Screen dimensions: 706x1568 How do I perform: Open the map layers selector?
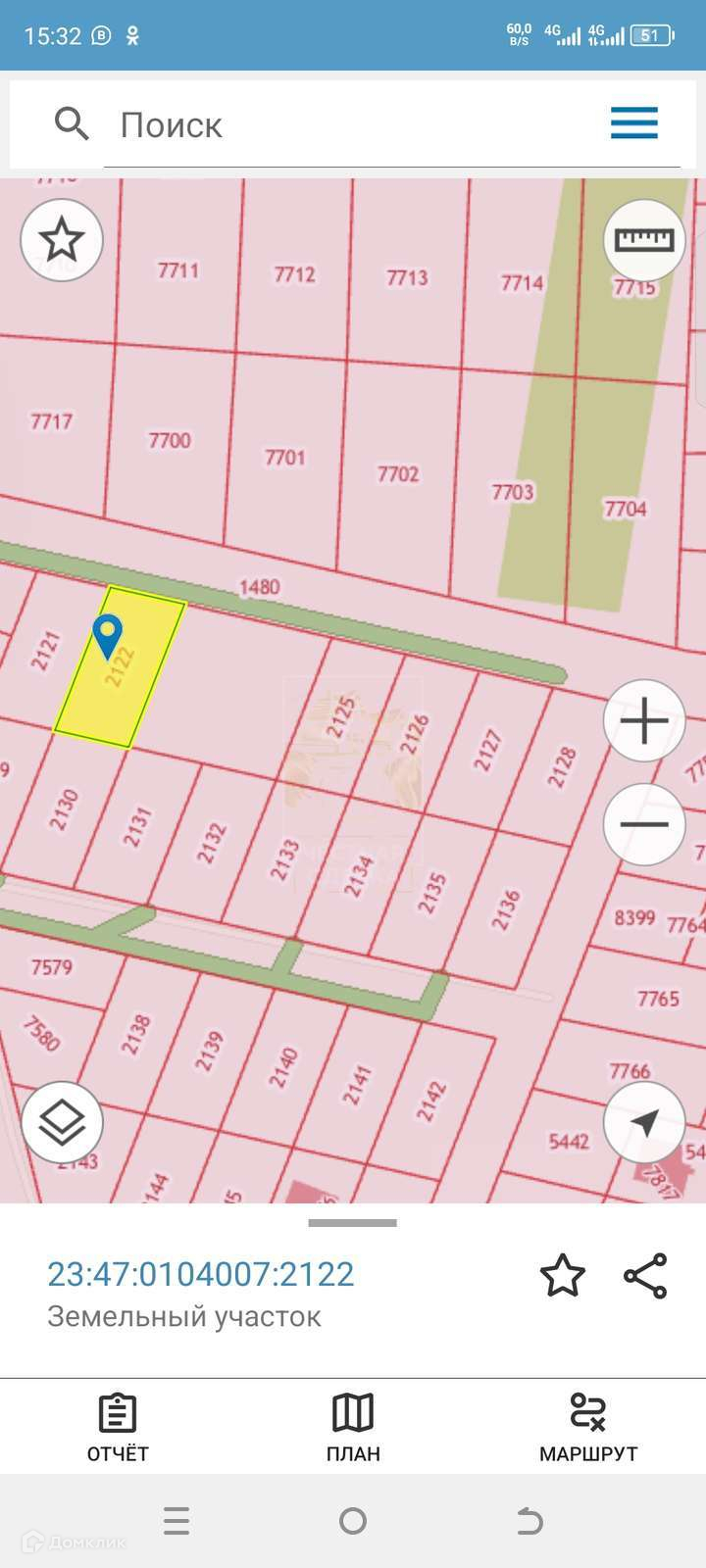(62, 1122)
